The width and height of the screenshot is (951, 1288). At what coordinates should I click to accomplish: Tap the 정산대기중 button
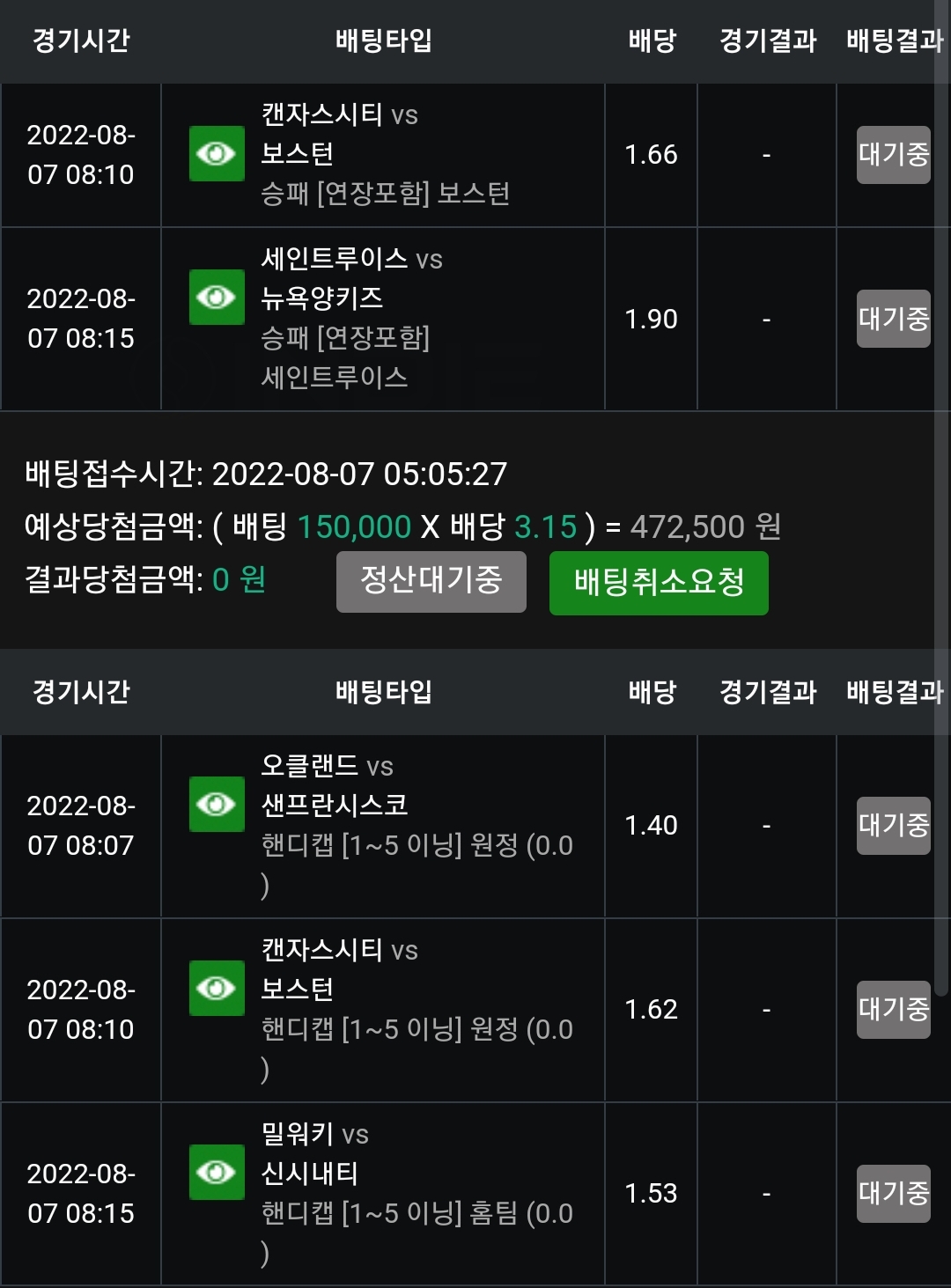(x=431, y=582)
